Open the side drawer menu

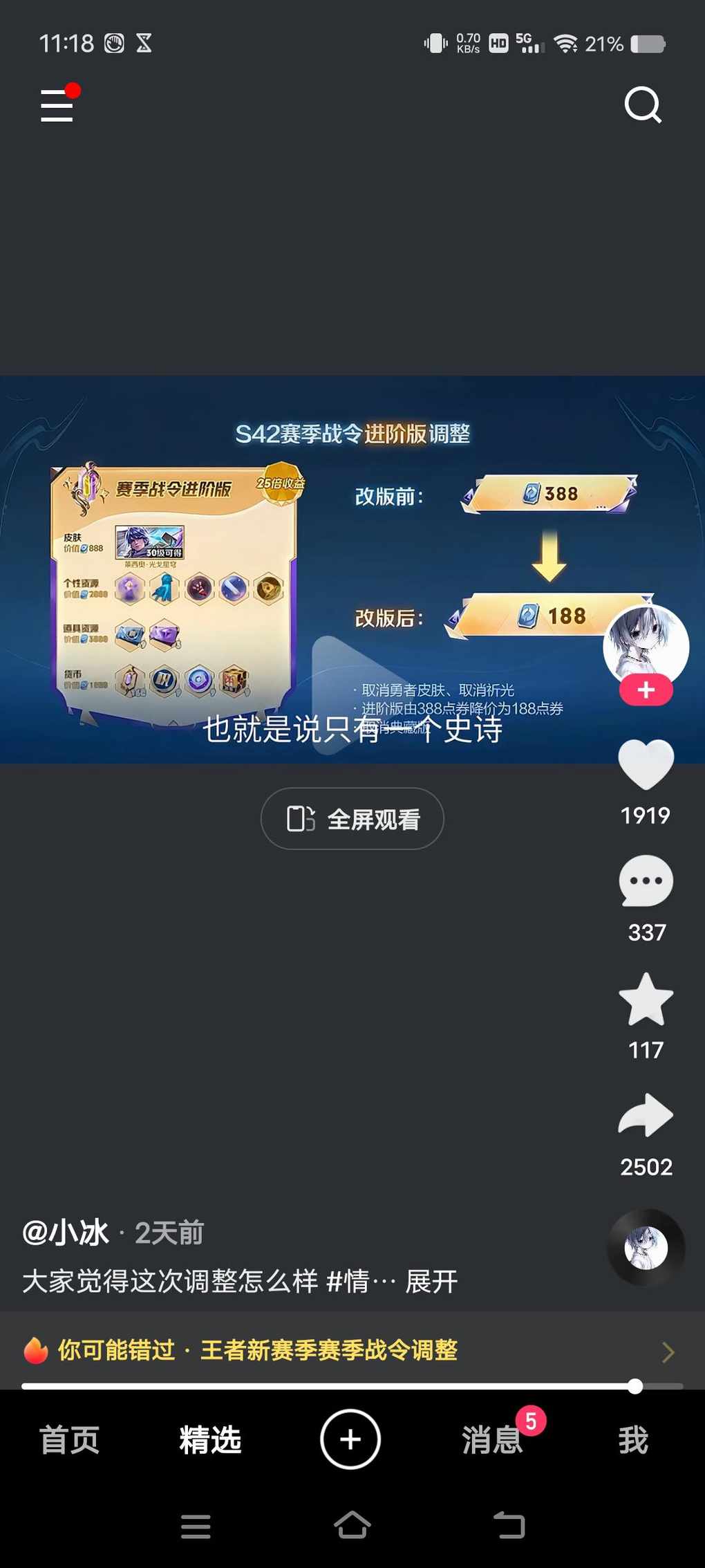pos(57,106)
